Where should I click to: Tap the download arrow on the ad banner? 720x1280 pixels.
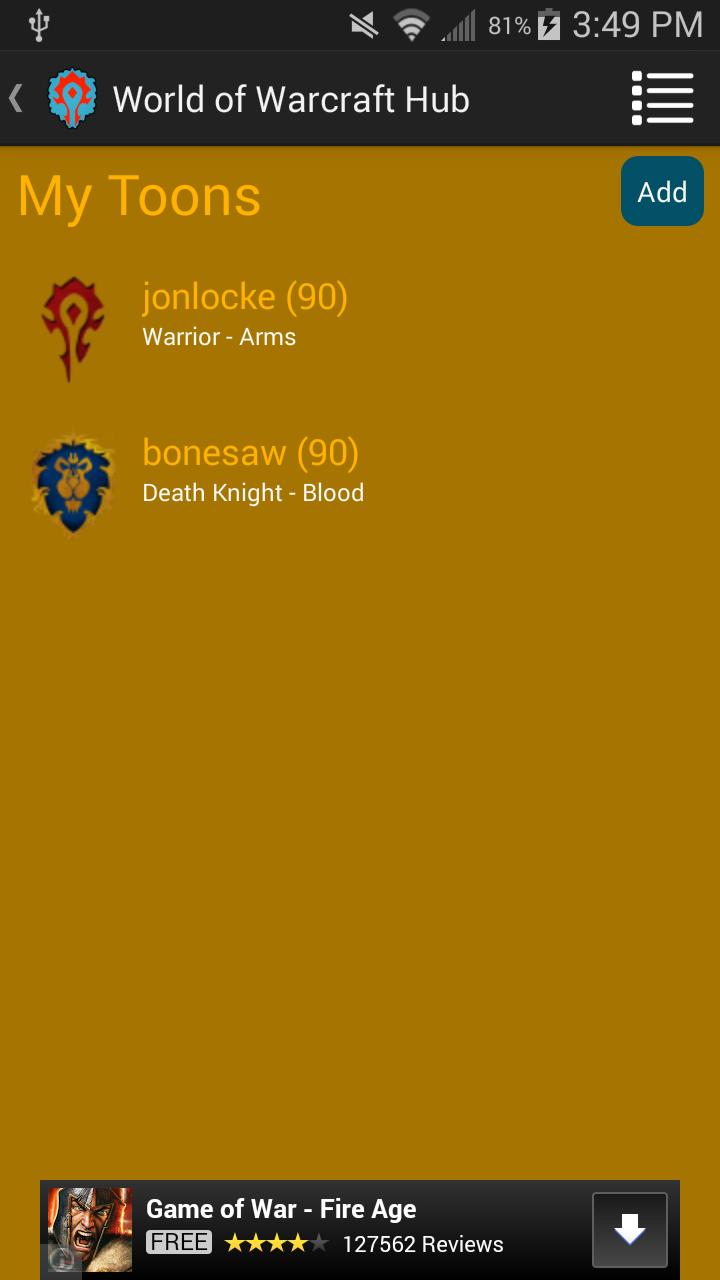click(x=630, y=1230)
